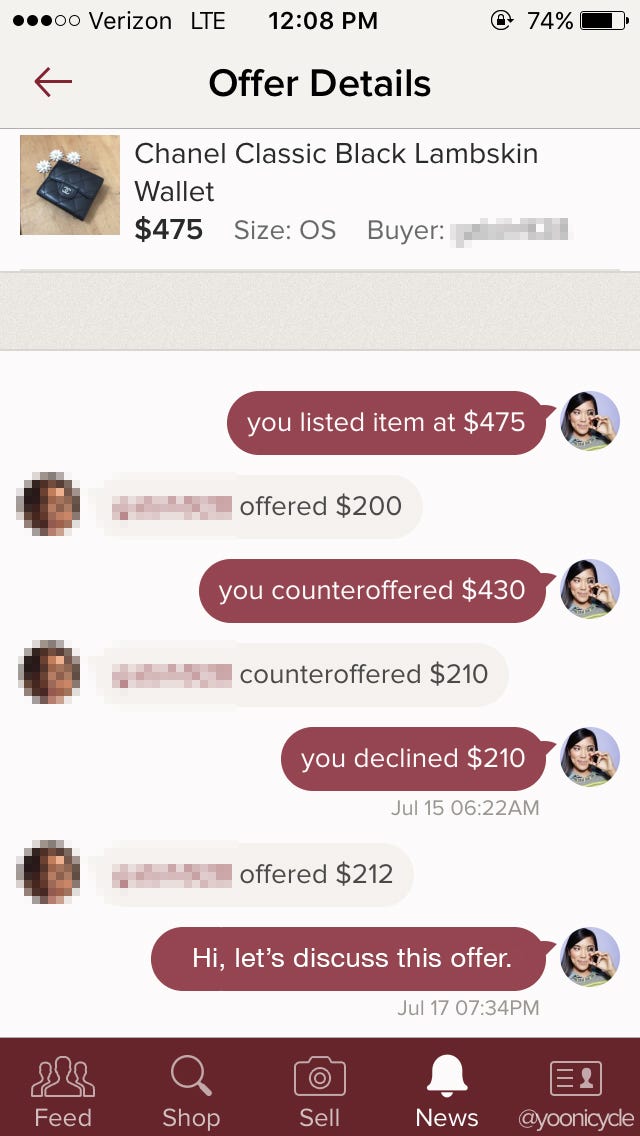Switch to the Feed tab
The height and width of the screenshot is (1136, 640).
(63, 1090)
